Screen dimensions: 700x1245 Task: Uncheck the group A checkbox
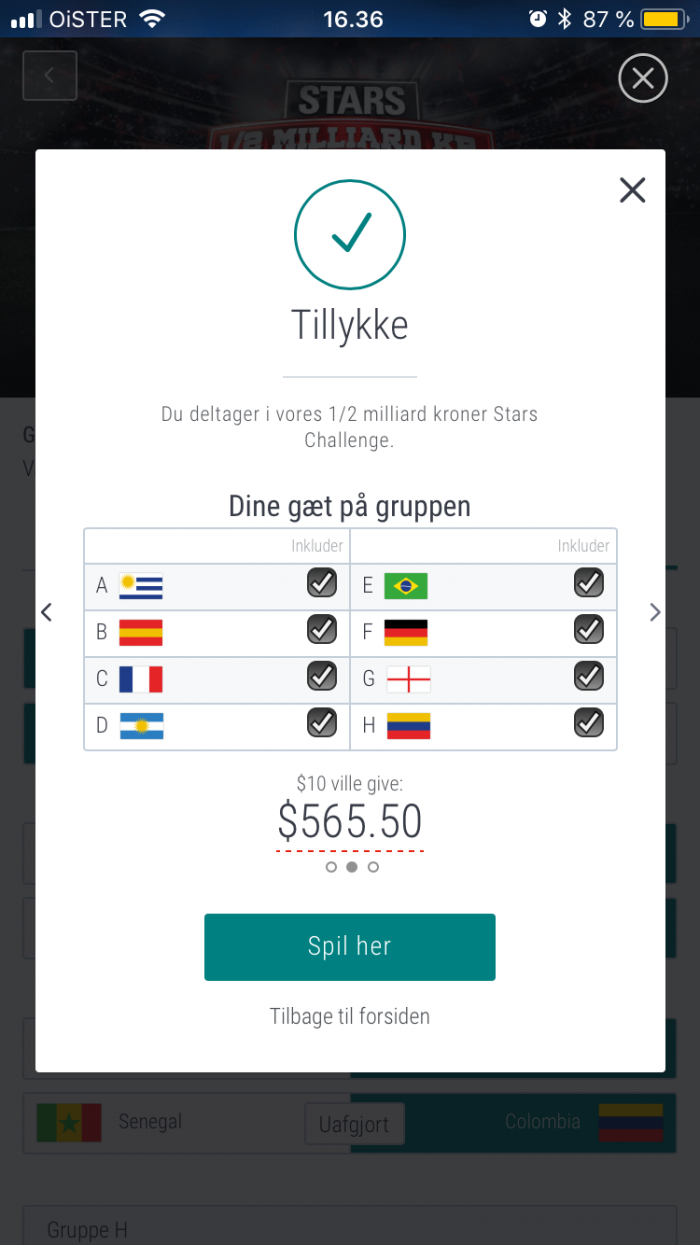[322, 583]
